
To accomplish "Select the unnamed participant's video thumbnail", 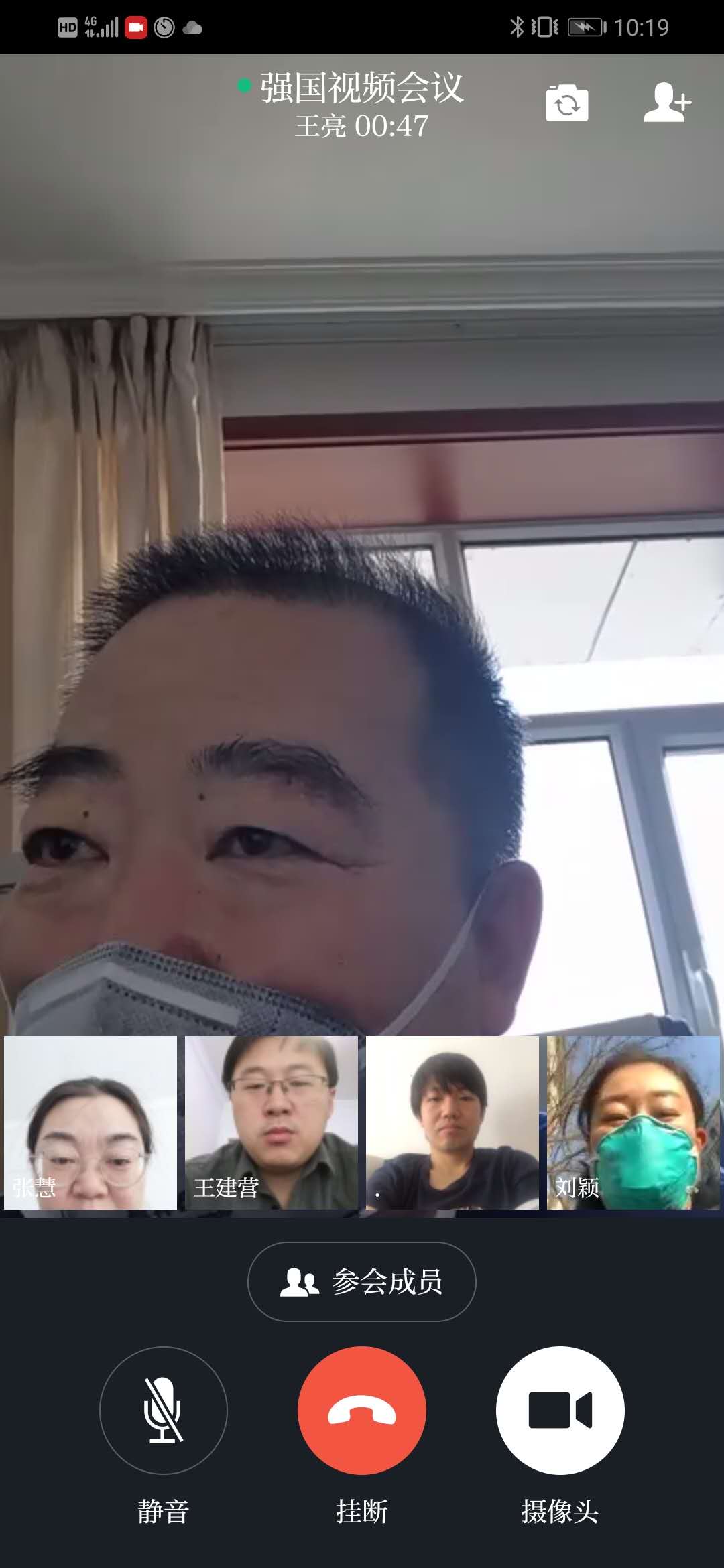I will pyautogui.click(x=452, y=1122).
